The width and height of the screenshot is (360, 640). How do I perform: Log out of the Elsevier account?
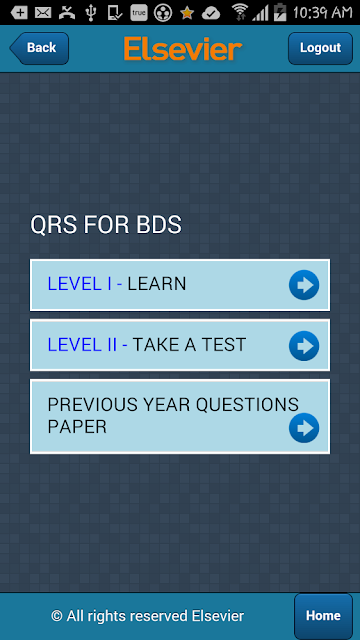coord(320,48)
